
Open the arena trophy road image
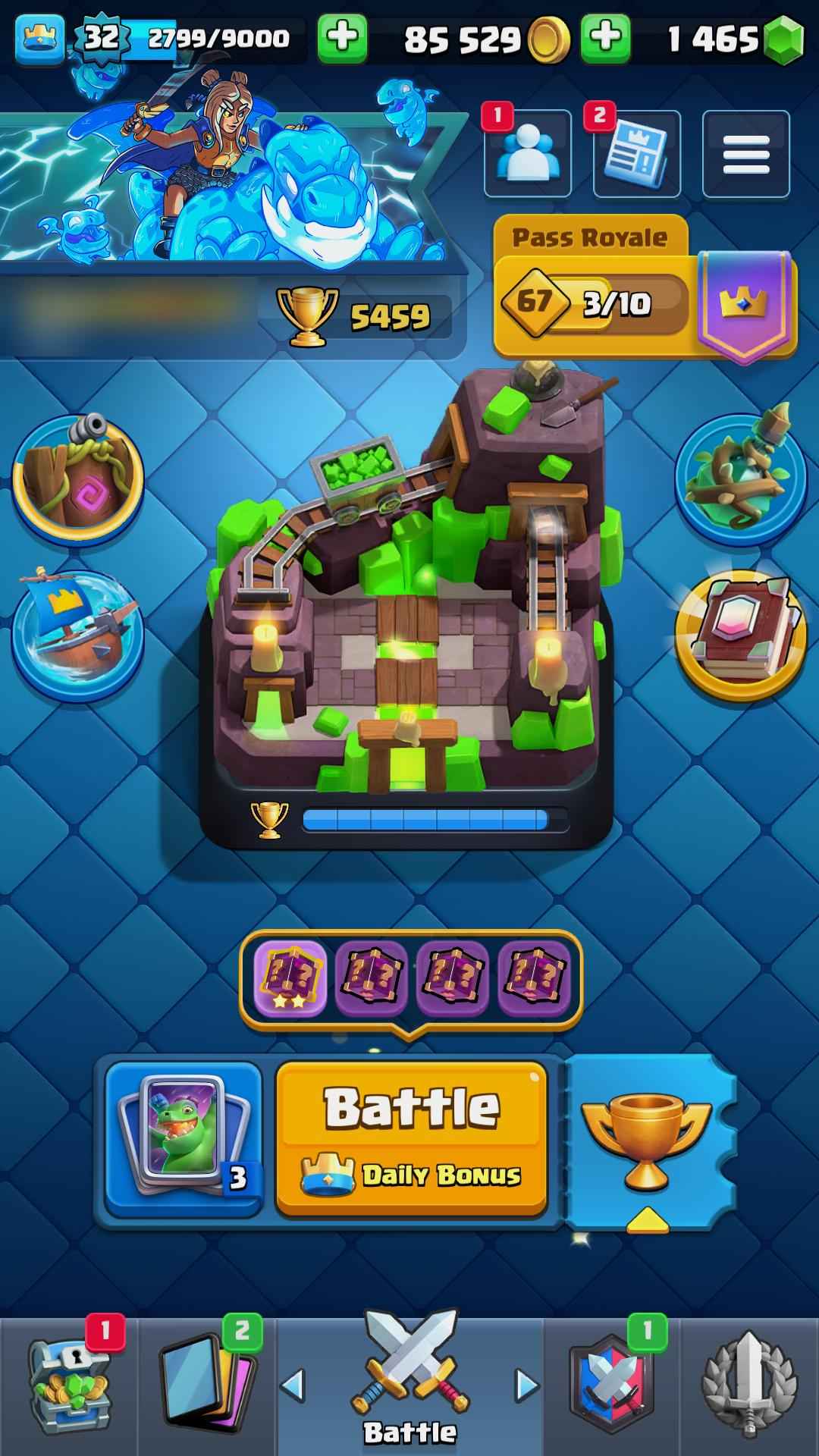pos(409,591)
